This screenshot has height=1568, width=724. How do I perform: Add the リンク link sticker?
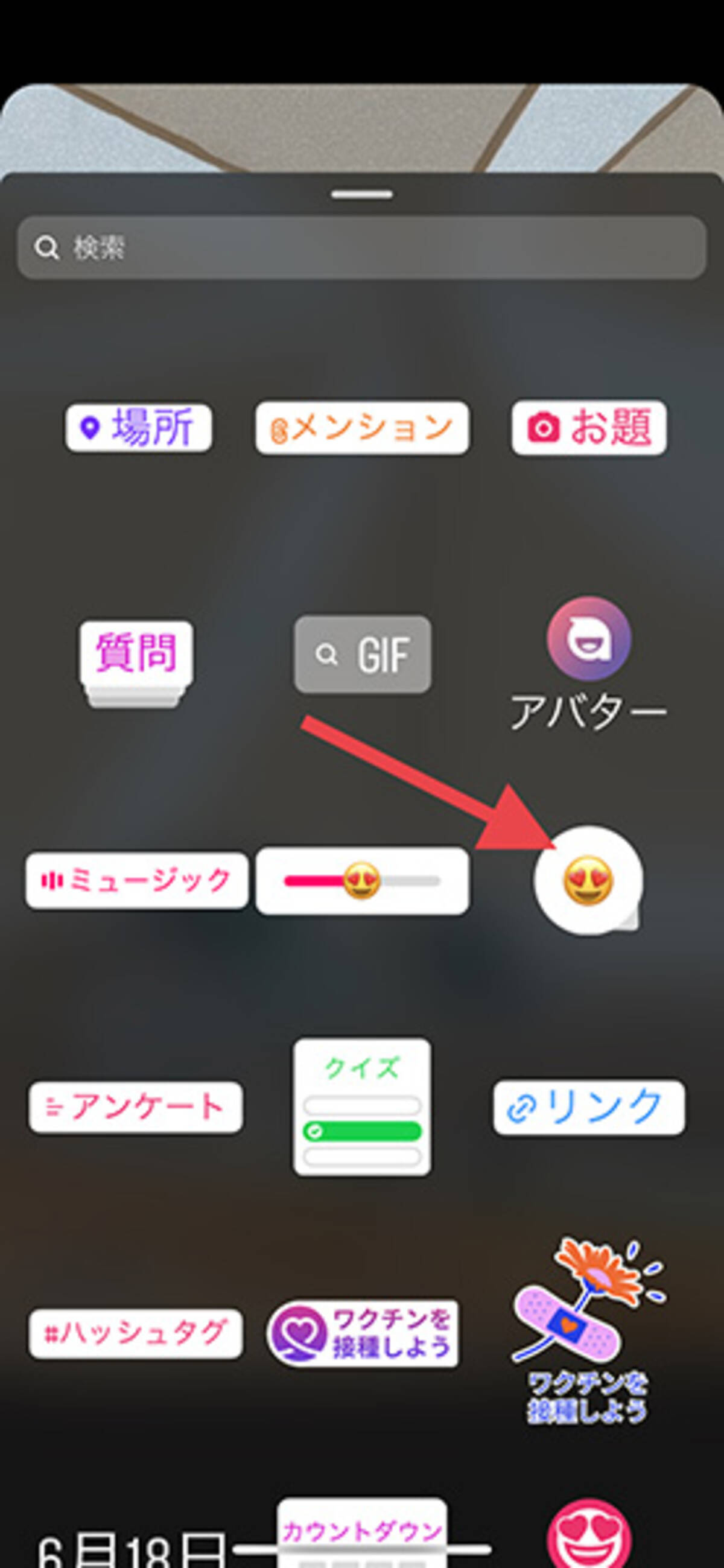589,1106
